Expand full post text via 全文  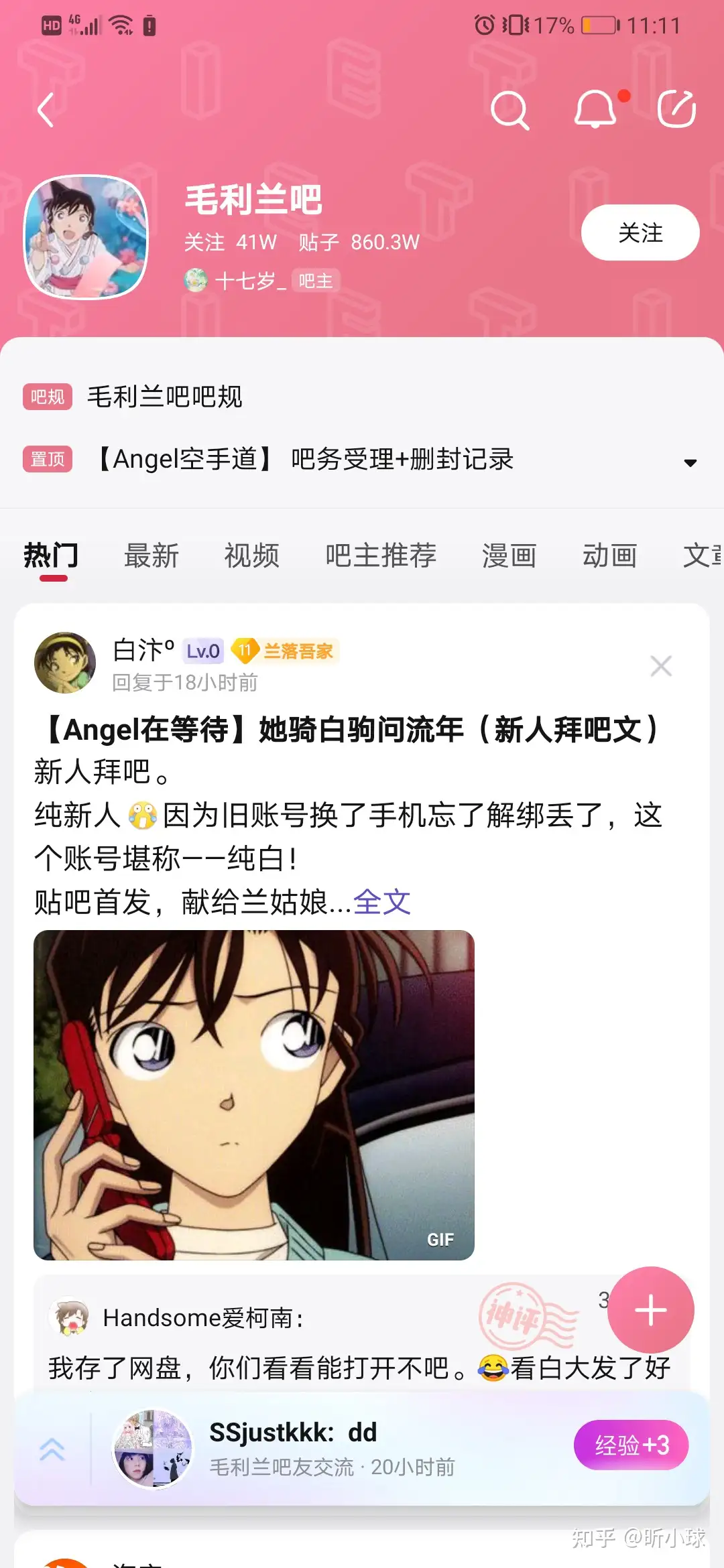coord(381,902)
